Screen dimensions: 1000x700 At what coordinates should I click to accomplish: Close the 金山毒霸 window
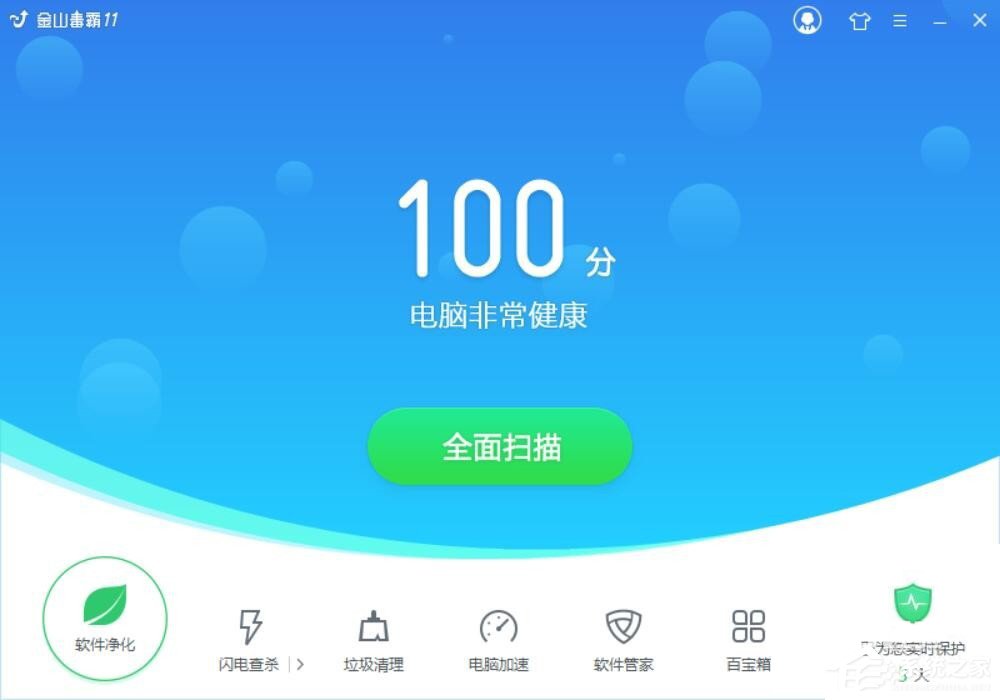(x=979, y=20)
